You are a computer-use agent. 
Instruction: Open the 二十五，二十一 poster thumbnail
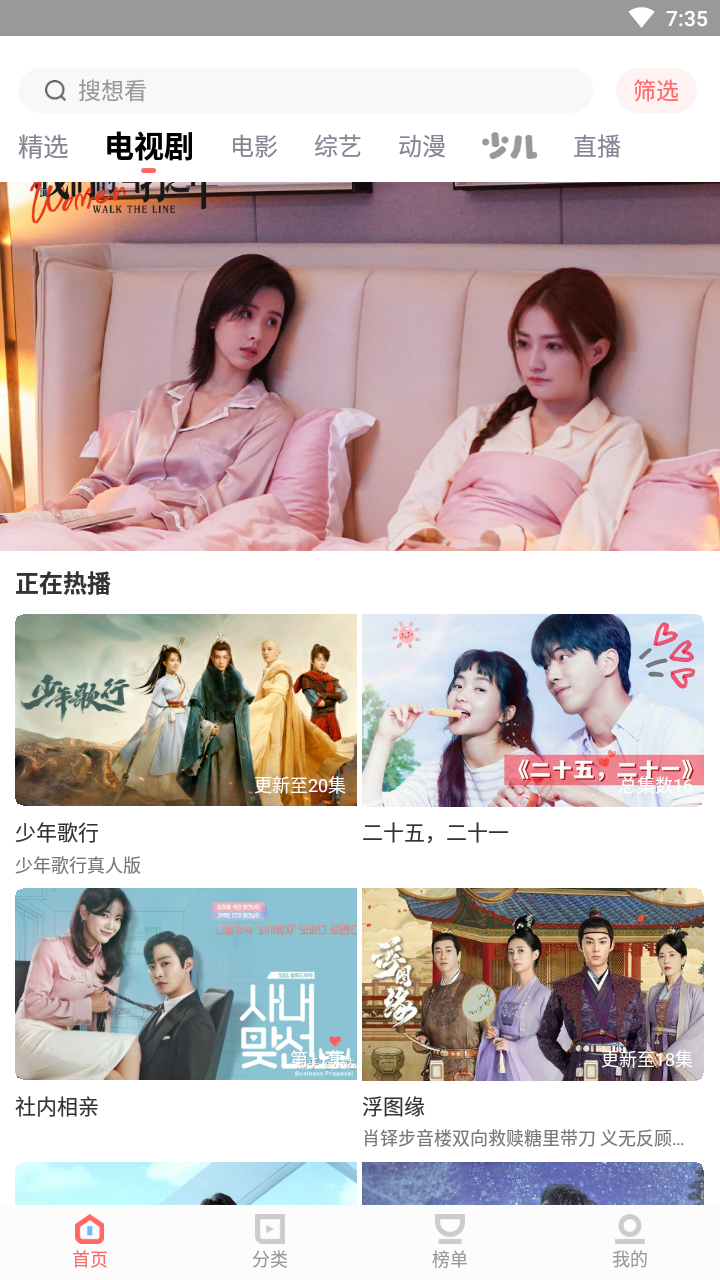tap(532, 710)
